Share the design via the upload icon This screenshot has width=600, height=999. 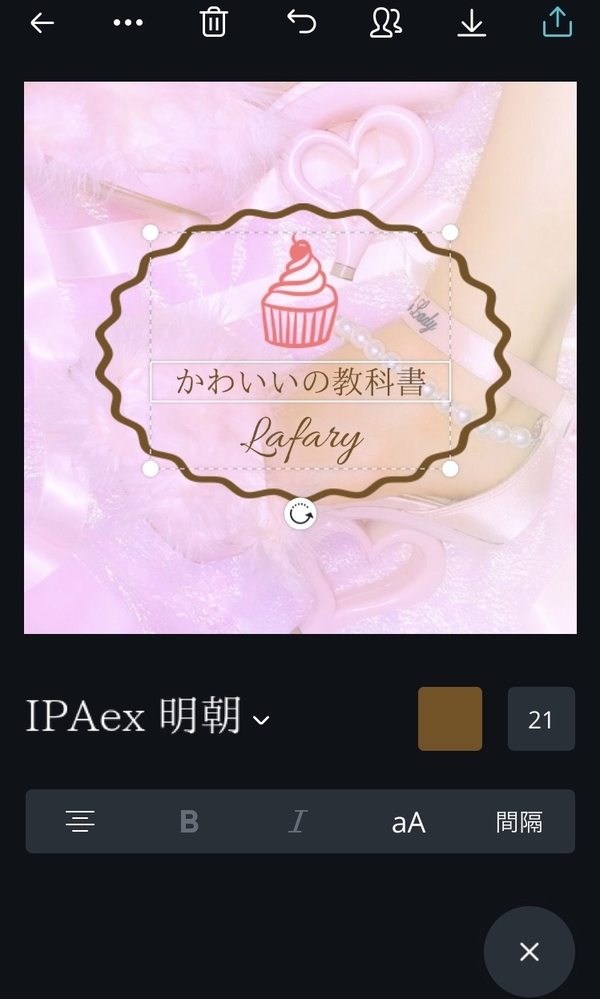pyautogui.click(x=557, y=22)
